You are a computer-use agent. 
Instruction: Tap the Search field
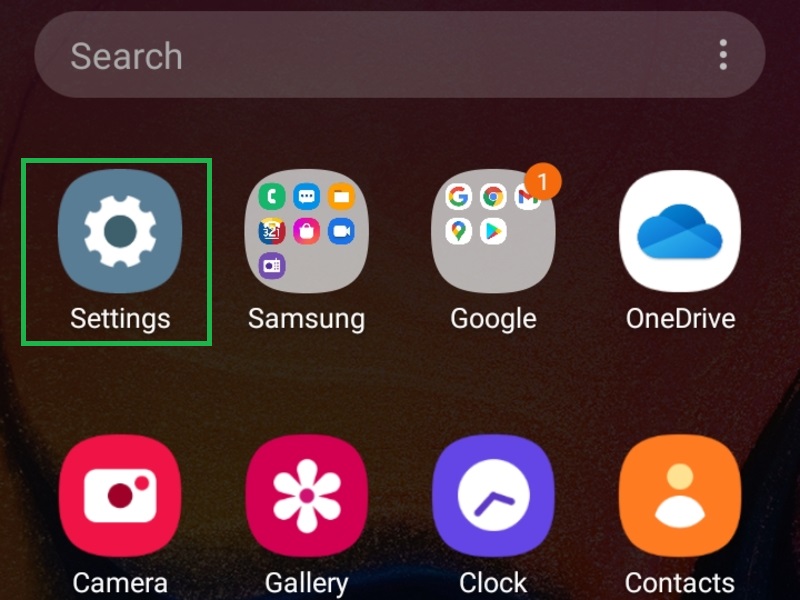coord(370,56)
